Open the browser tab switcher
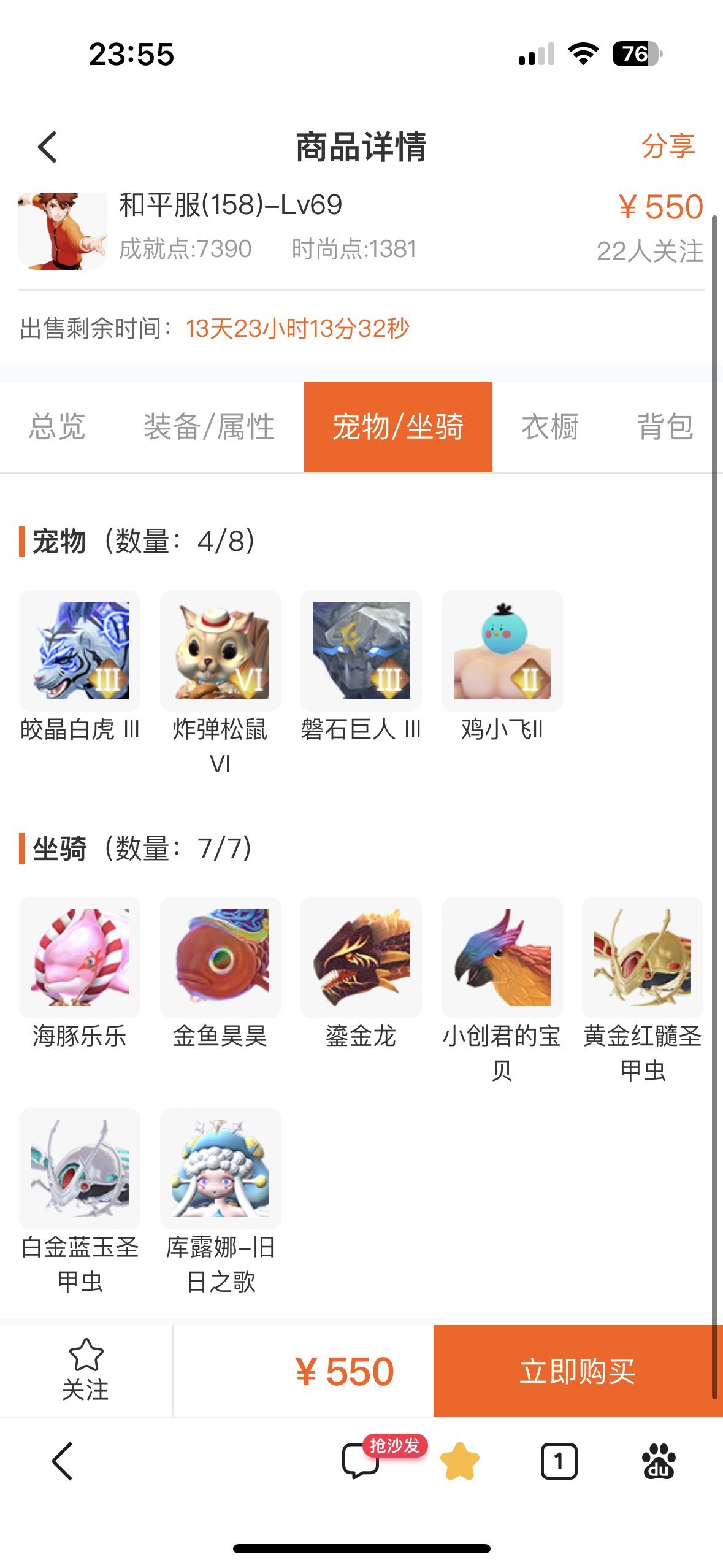The image size is (723, 1568). click(x=559, y=1461)
